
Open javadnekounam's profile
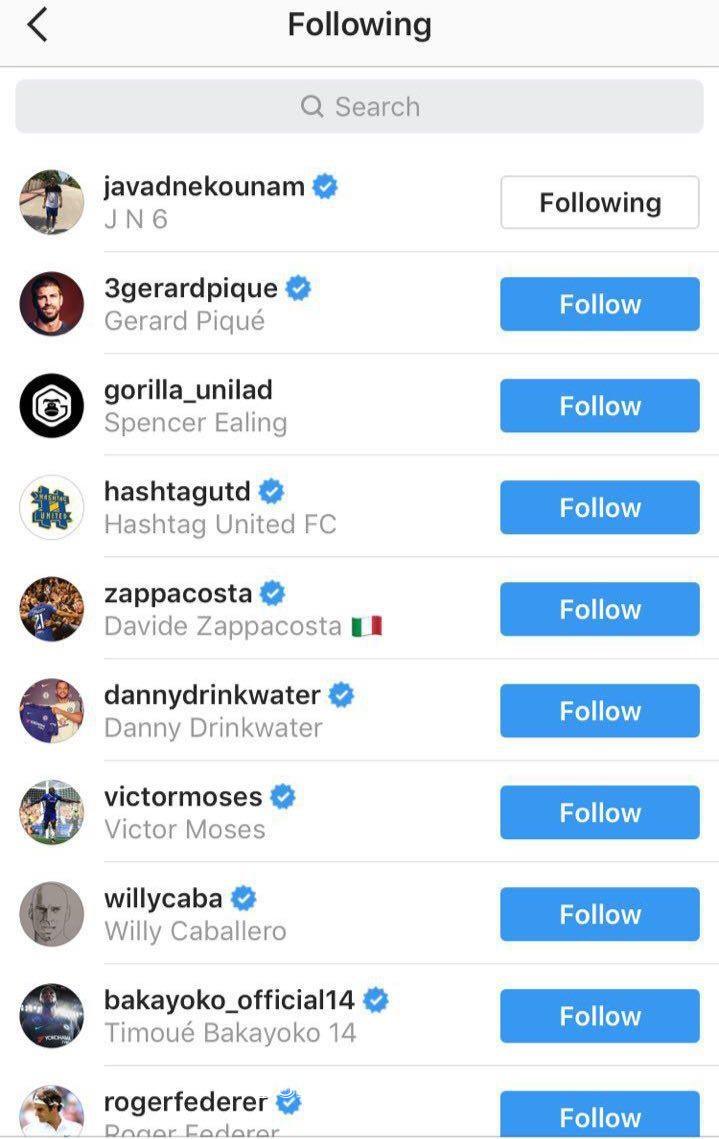pos(204,187)
